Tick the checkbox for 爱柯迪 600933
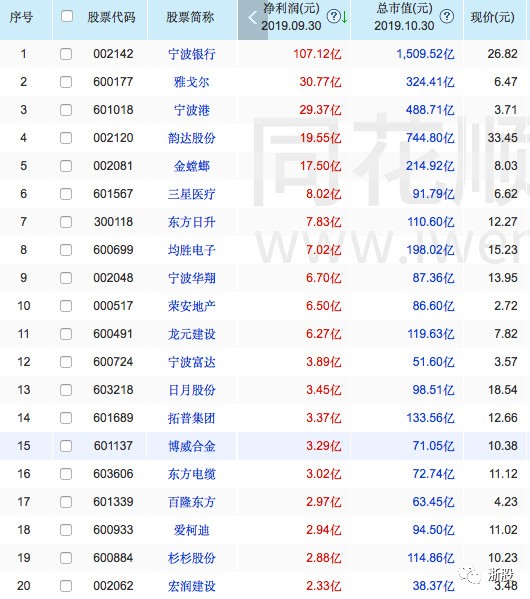 66,530
